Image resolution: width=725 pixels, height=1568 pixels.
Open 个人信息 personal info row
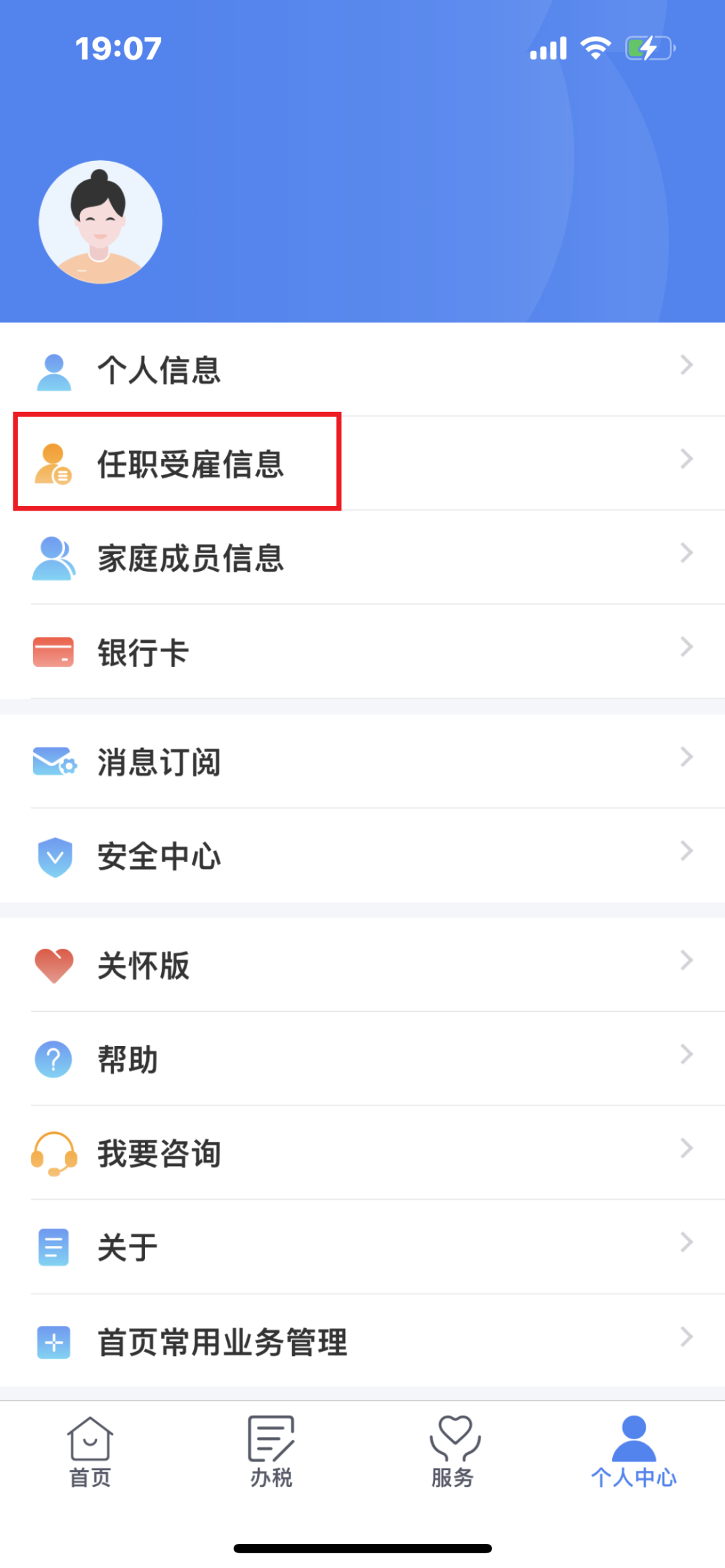(x=362, y=369)
